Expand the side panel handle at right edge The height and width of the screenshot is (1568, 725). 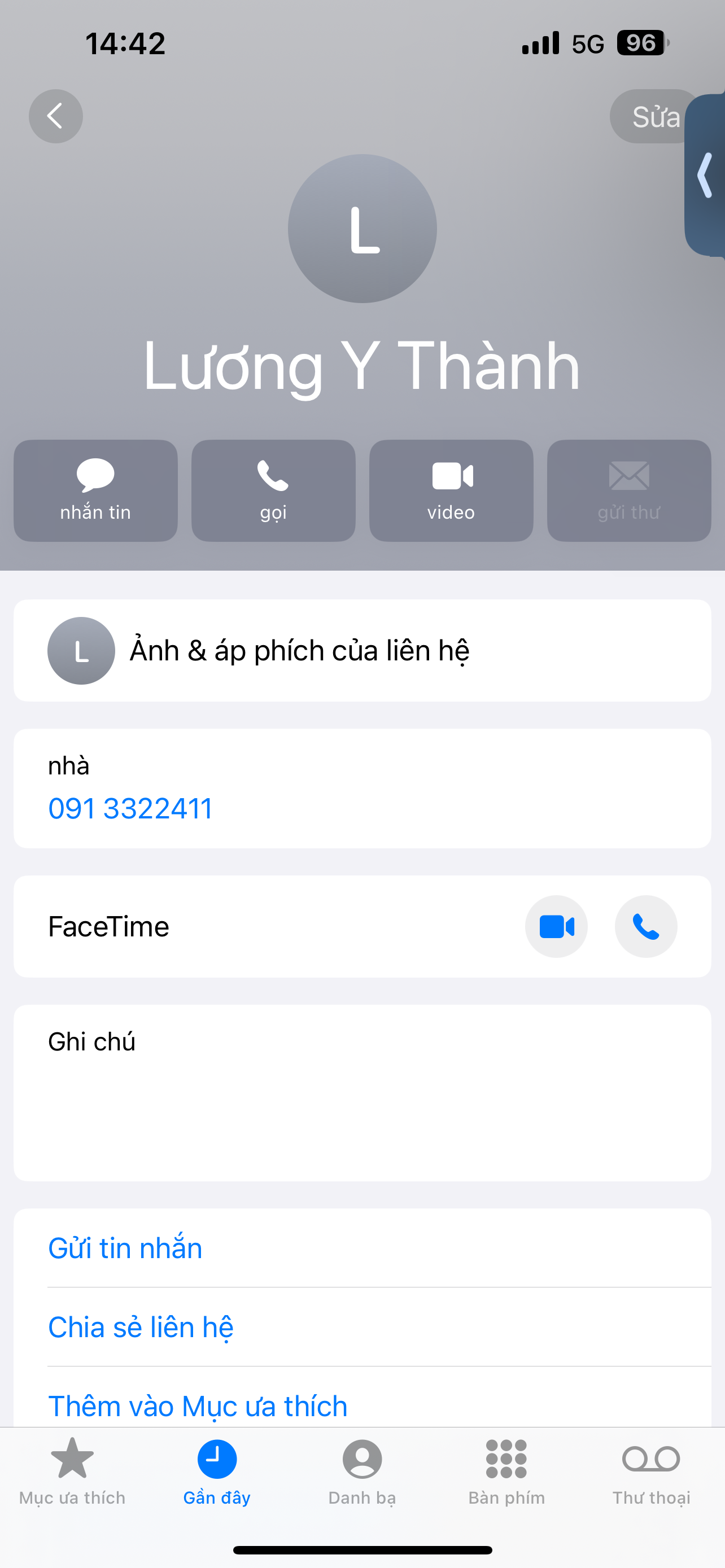click(x=706, y=176)
